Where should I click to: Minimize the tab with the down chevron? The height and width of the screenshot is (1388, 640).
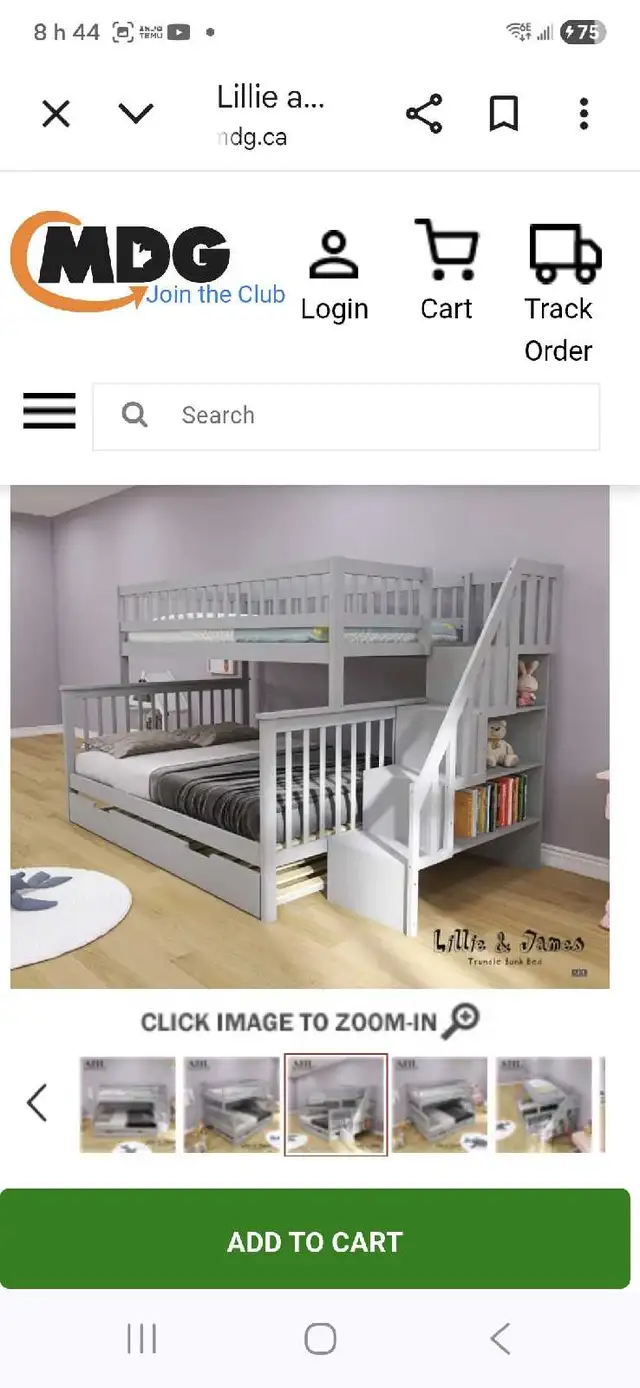click(x=136, y=114)
